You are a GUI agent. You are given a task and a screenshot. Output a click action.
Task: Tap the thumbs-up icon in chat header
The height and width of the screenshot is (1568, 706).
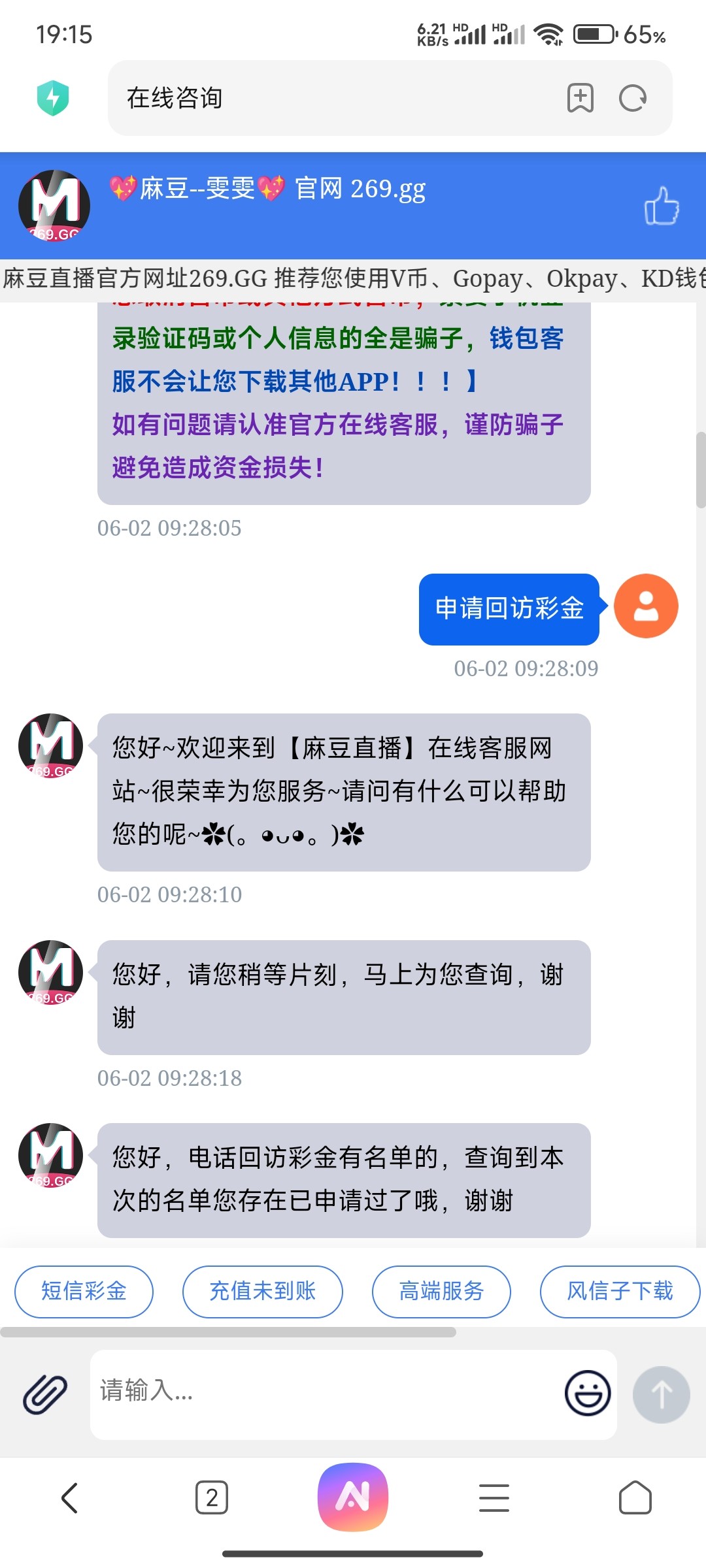[x=662, y=206]
